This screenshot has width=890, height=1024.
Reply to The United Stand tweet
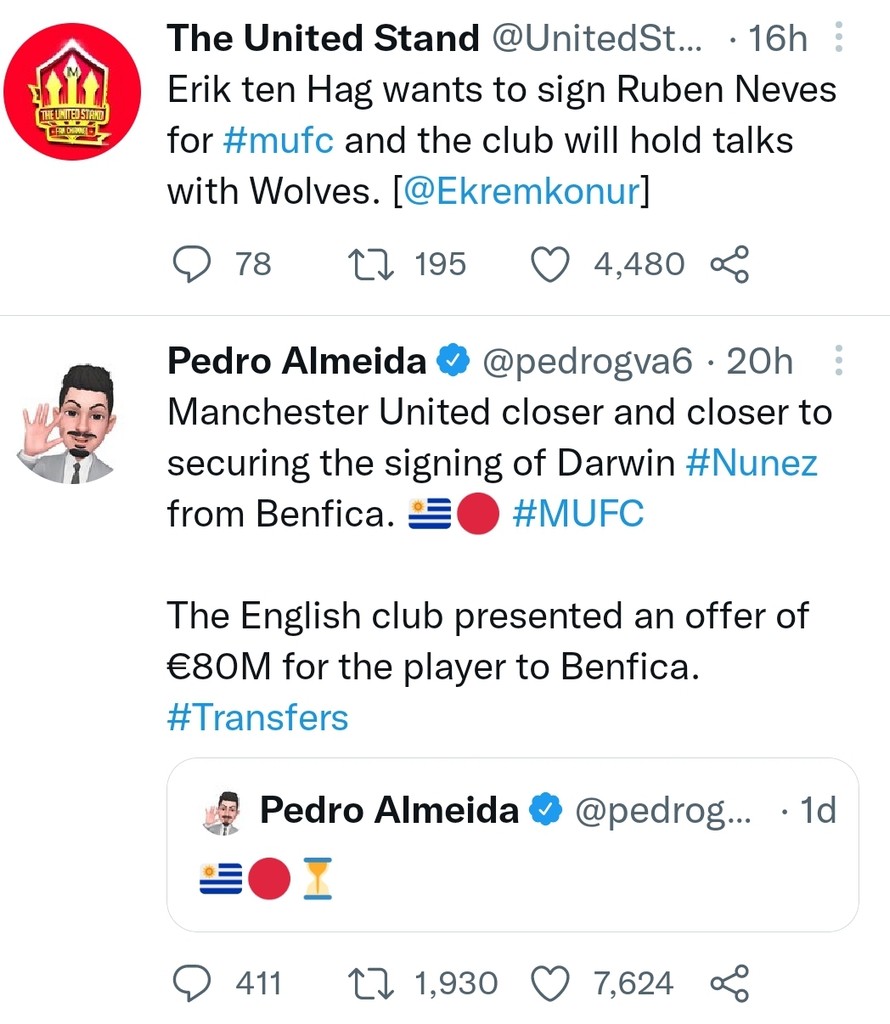tap(190, 264)
